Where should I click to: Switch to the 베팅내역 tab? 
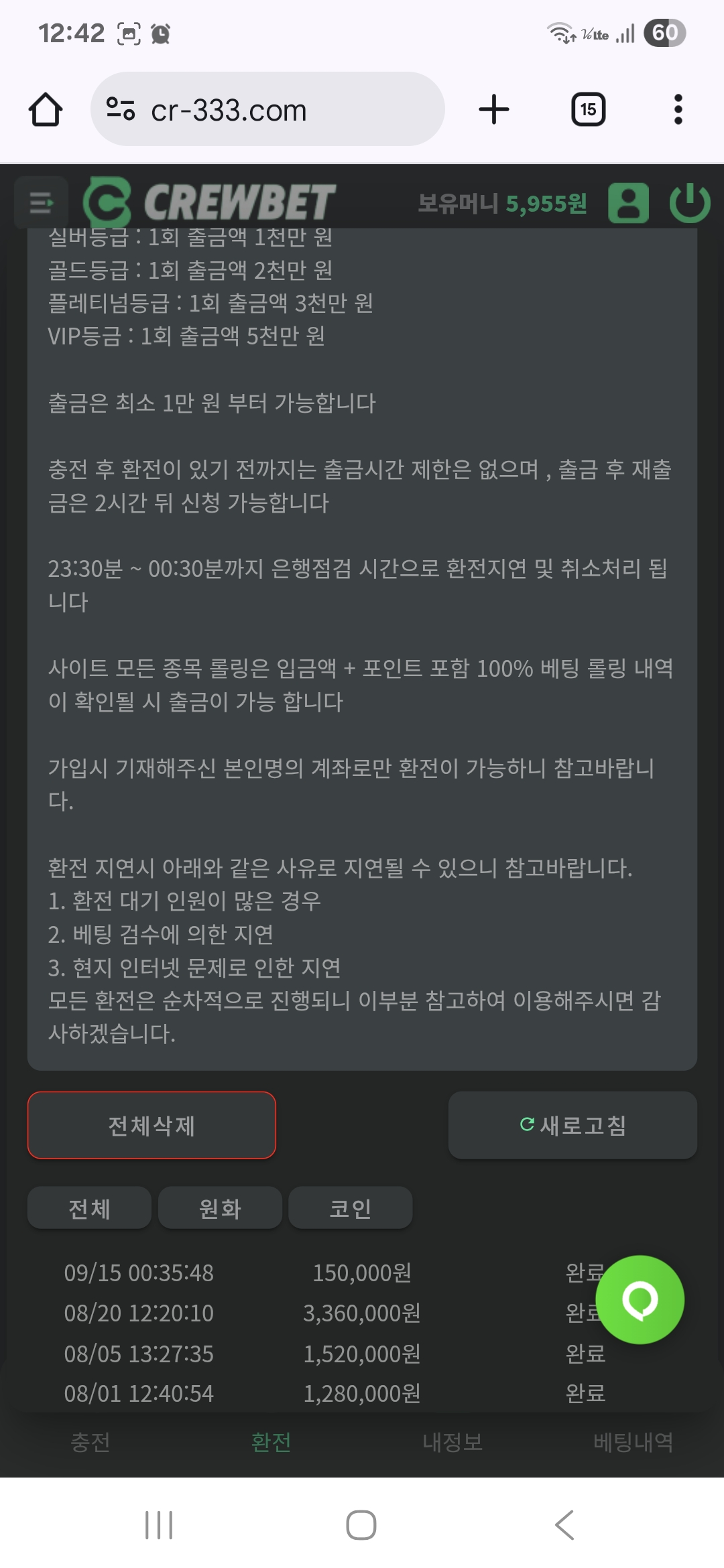(633, 1441)
